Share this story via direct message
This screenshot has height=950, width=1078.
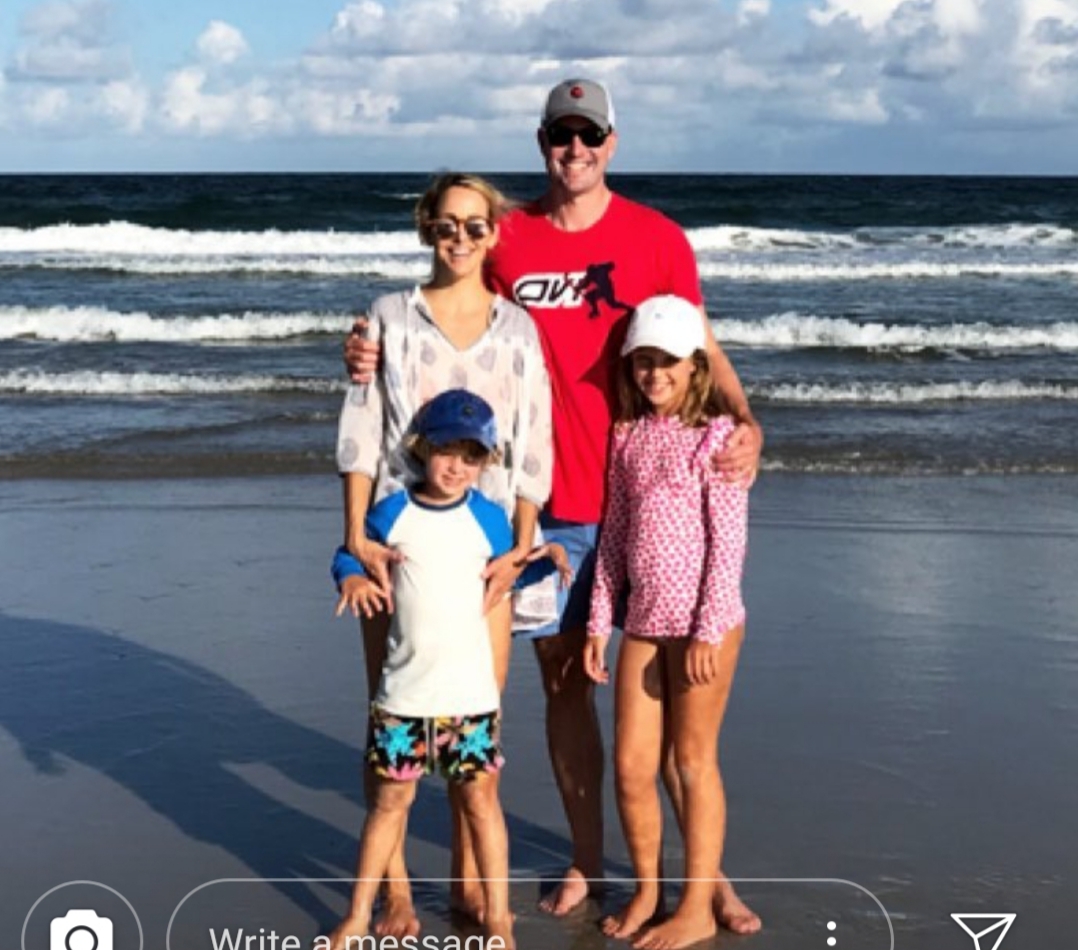981,930
